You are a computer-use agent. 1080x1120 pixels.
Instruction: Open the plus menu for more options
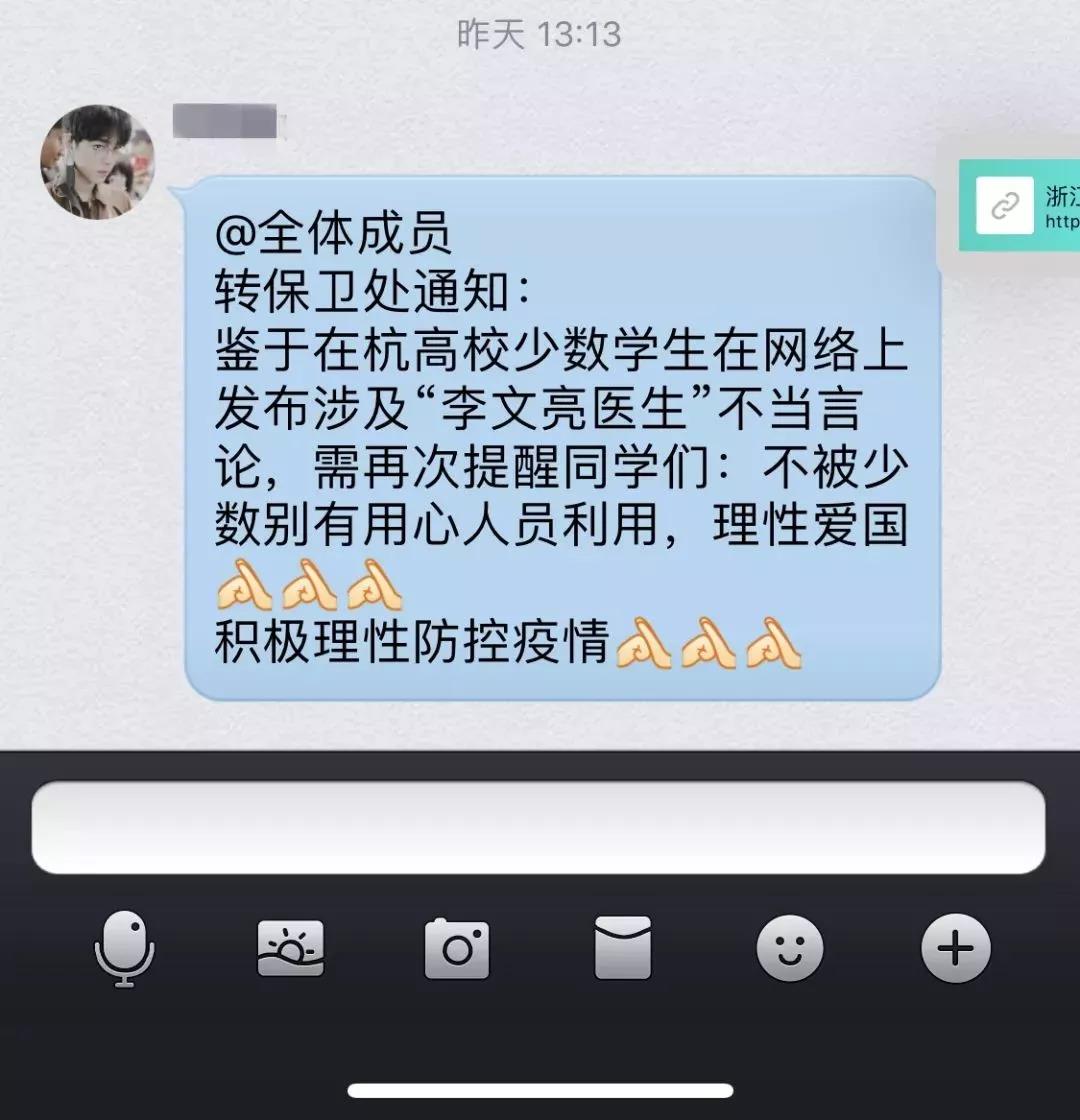click(955, 948)
